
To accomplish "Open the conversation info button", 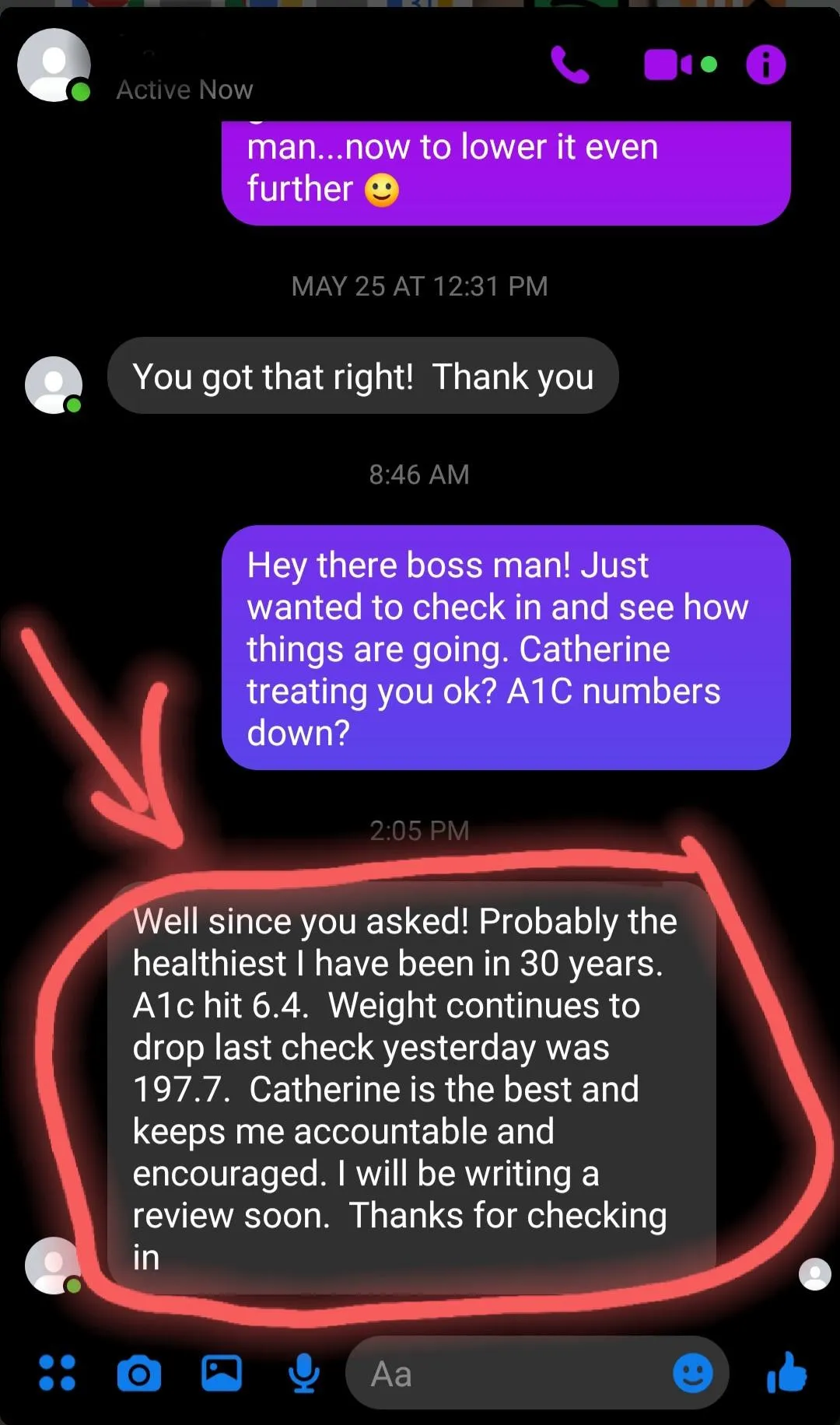I will pos(766,65).
